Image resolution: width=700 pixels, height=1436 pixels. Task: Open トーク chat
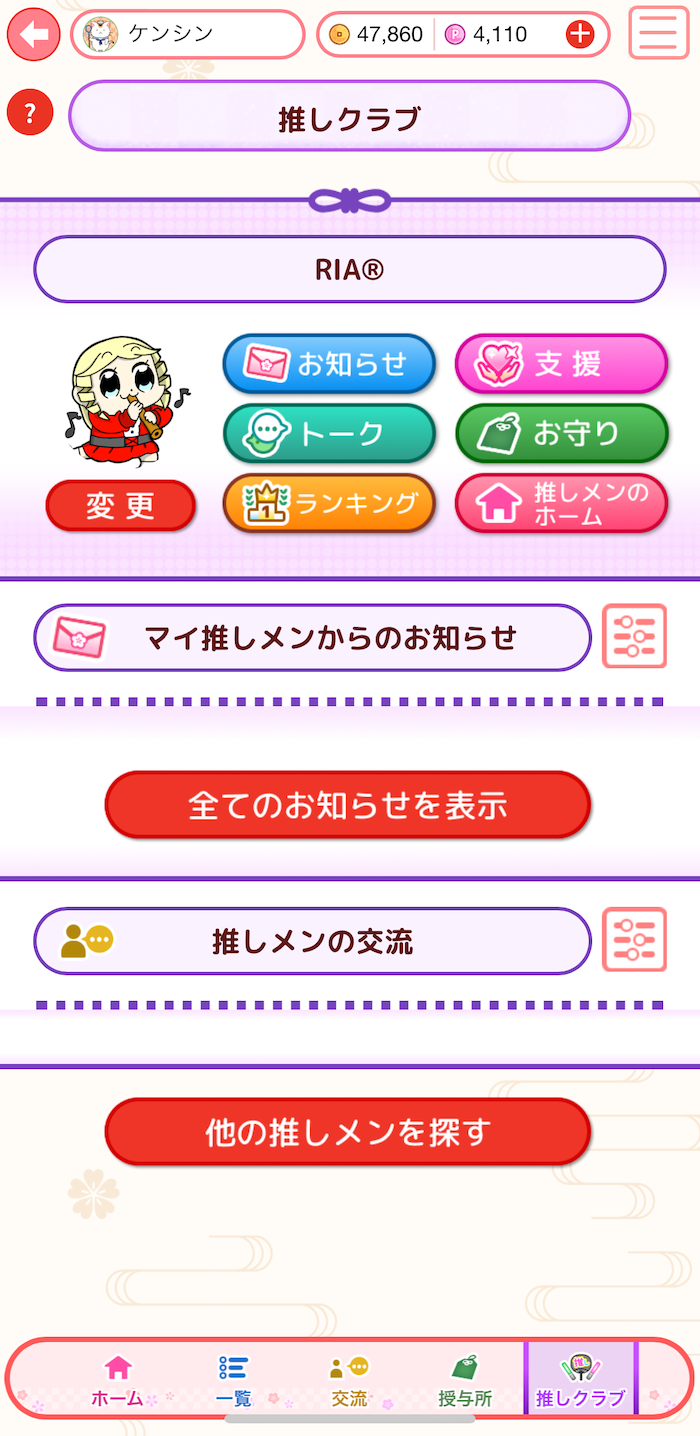(x=329, y=433)
